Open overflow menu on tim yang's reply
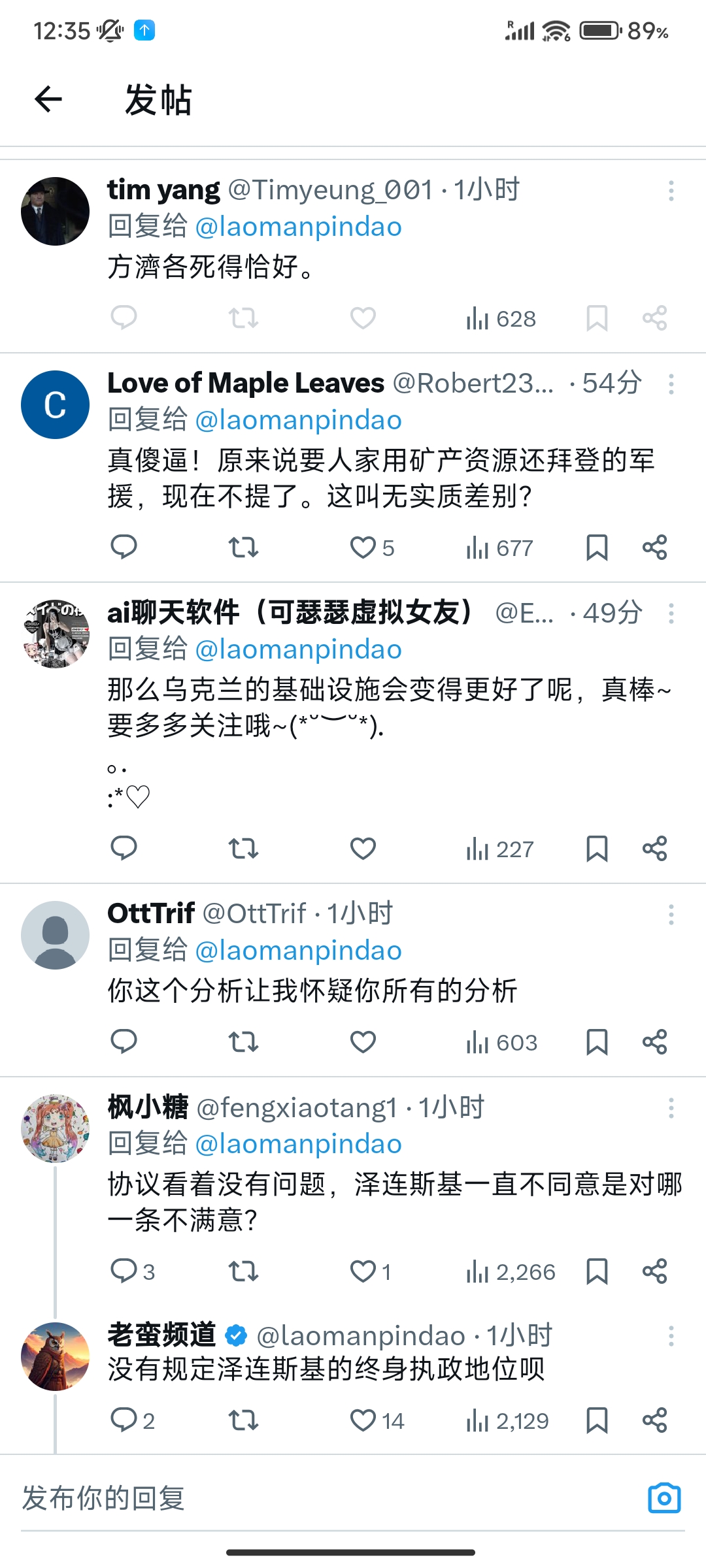This screenshot has height=1568, width=706. click(671, 191)
